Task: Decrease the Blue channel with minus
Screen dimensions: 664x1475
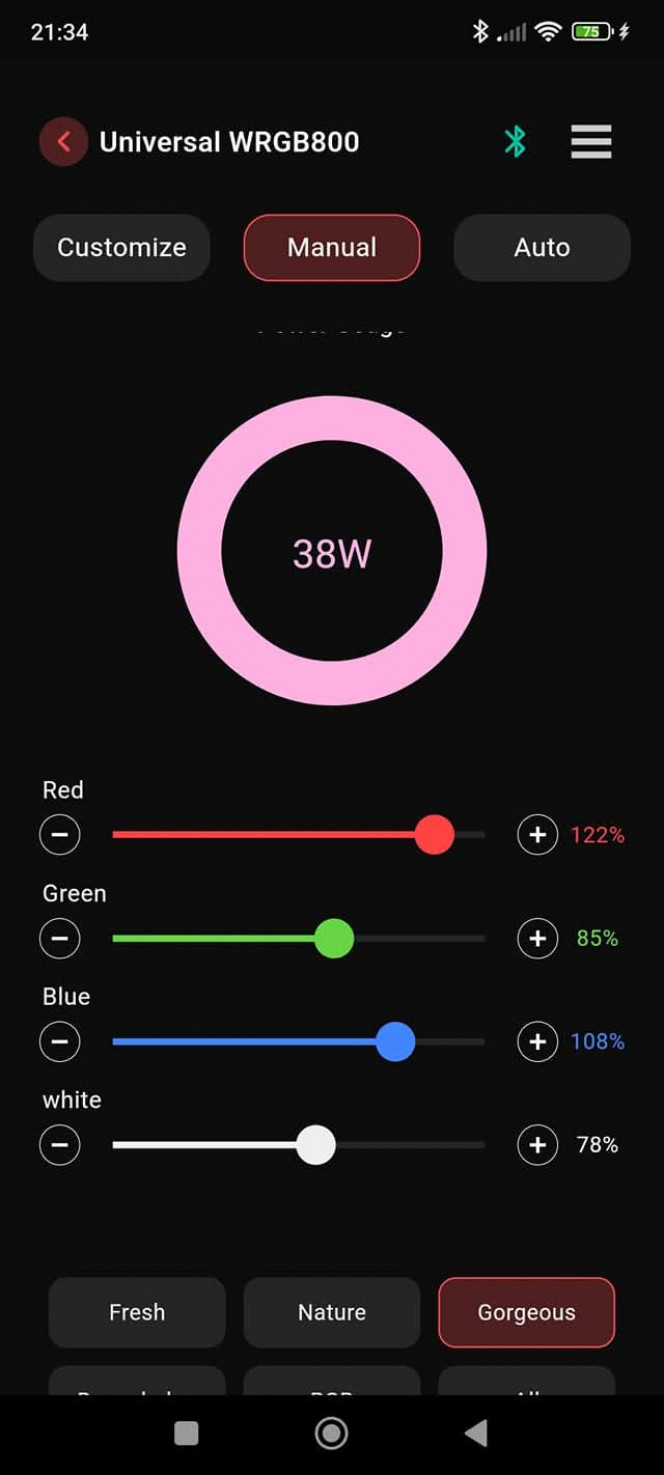Action: [x=60, y=1042]
